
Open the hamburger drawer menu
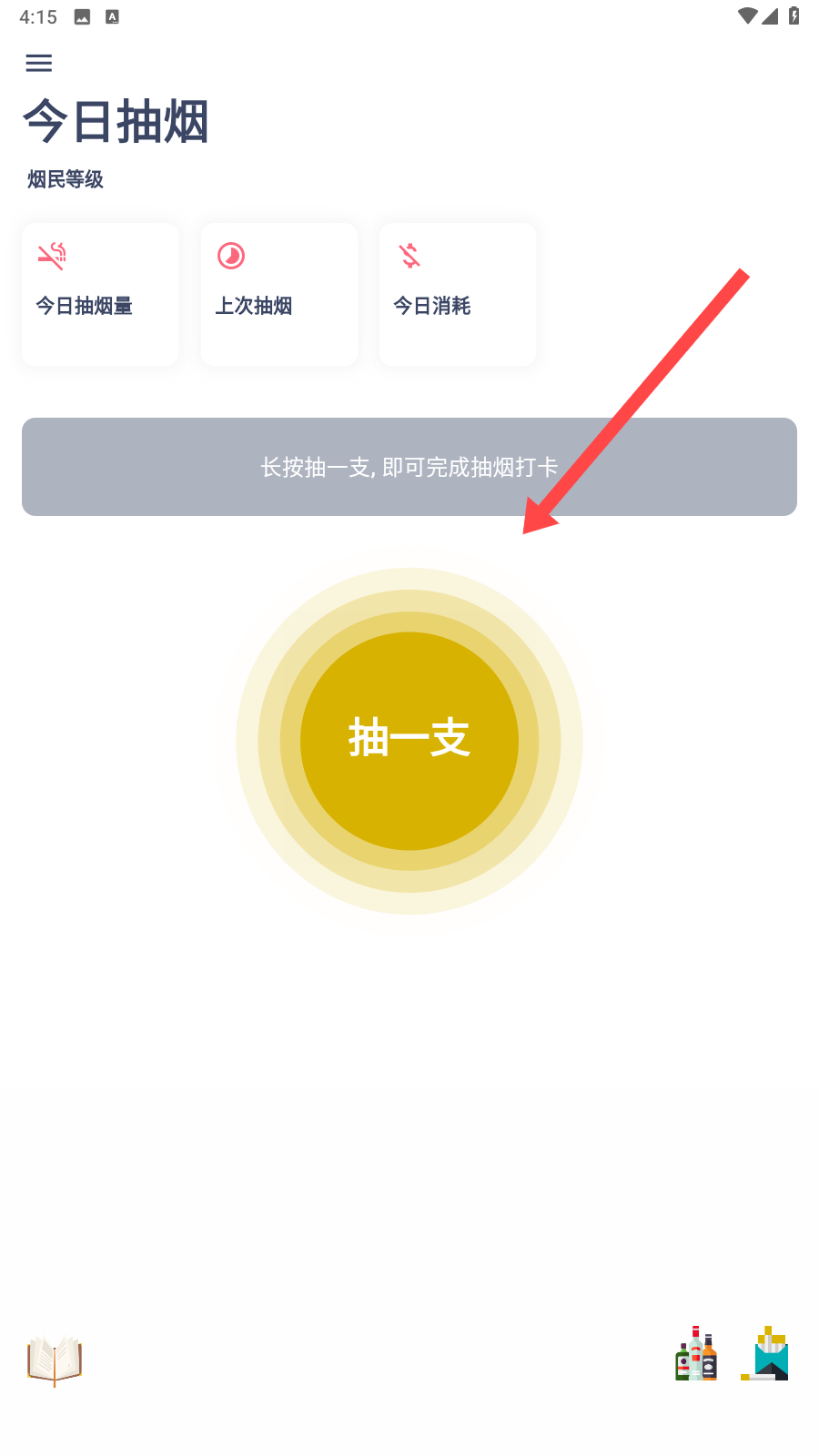tap(39, 63)
